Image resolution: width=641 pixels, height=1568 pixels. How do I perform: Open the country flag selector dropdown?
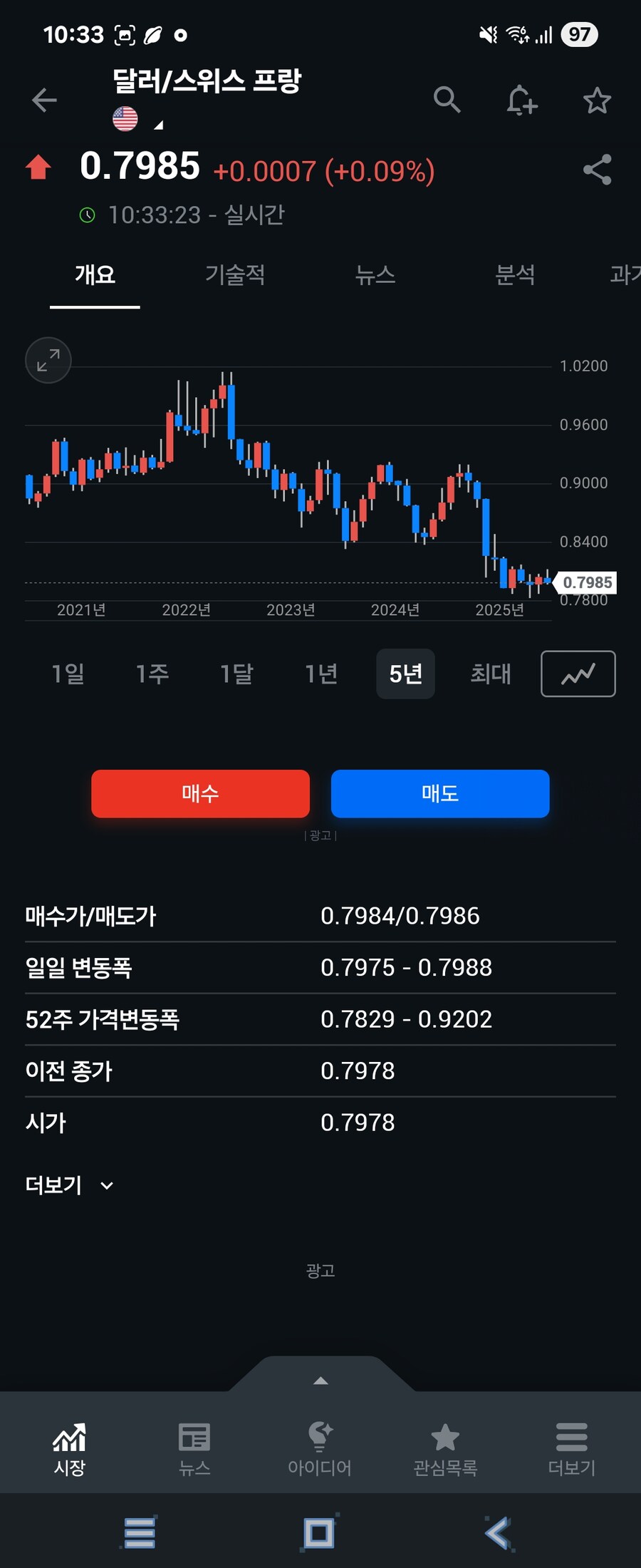pyautogui.click(x=131, y=119)
